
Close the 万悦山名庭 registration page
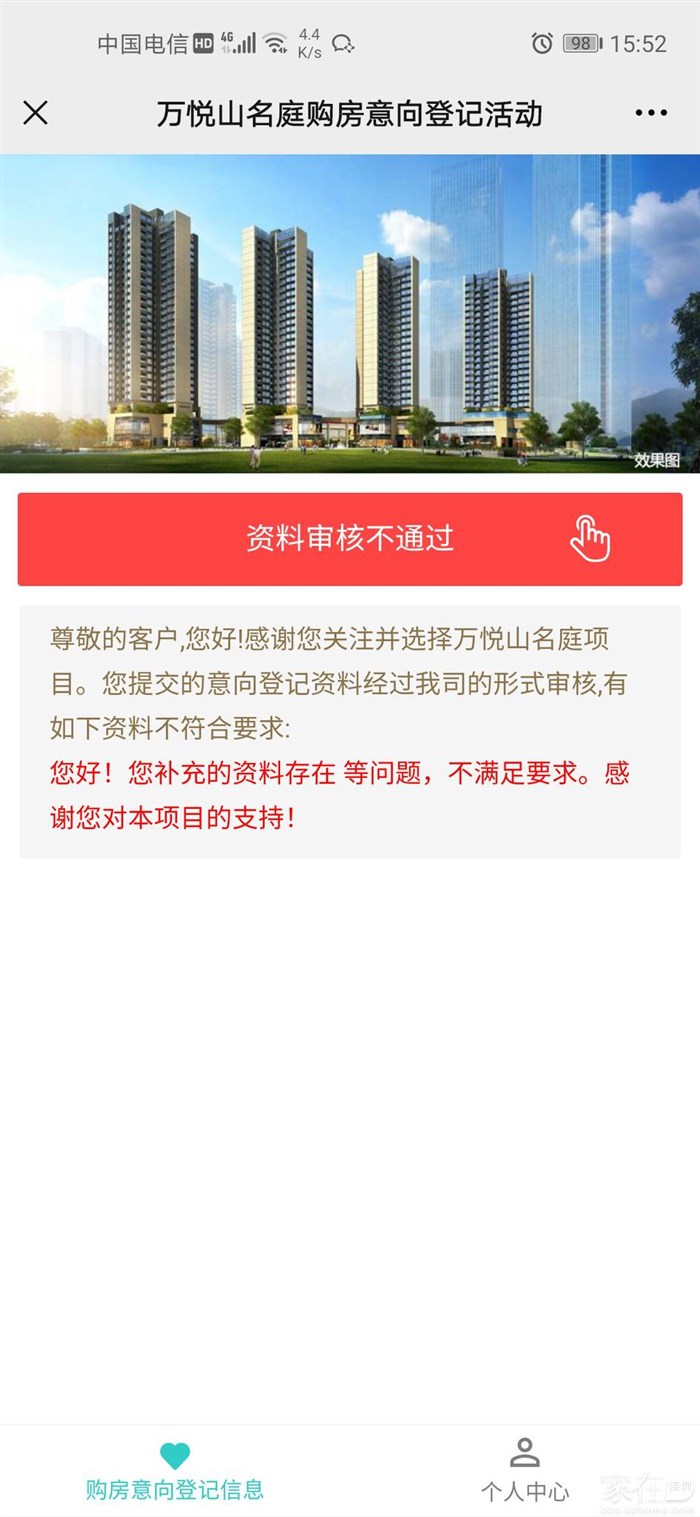pos(35,113)
